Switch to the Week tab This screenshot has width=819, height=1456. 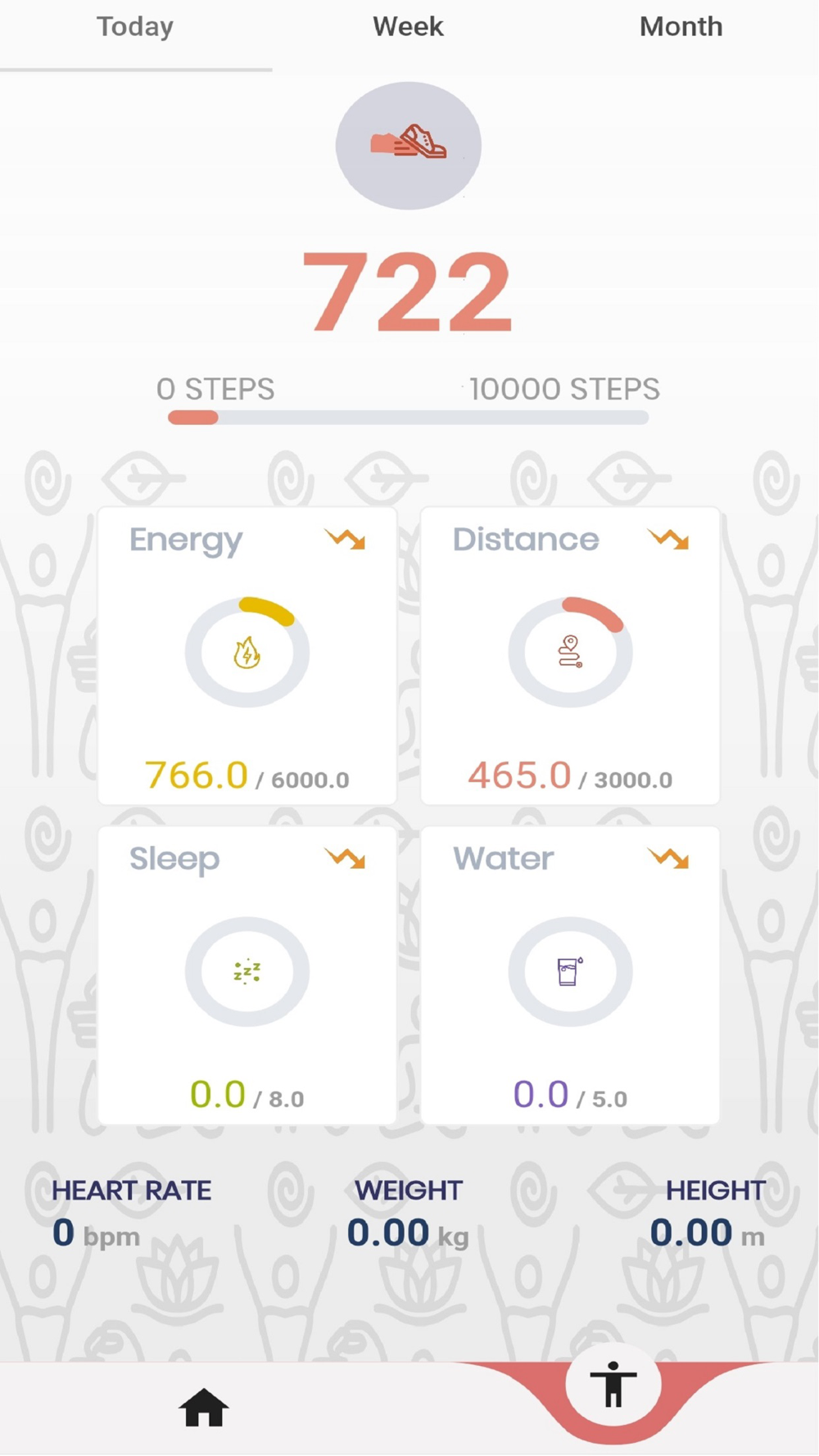(408, 27)
